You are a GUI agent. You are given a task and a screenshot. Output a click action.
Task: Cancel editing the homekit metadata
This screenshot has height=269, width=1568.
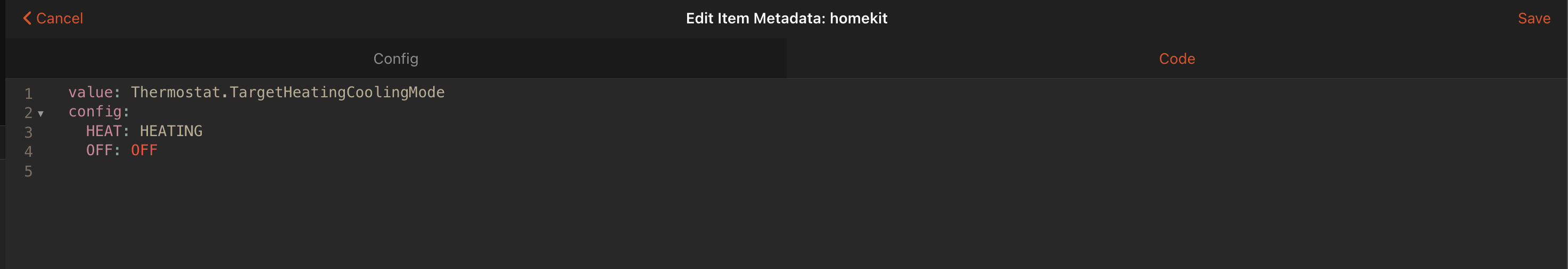(53, 18)
